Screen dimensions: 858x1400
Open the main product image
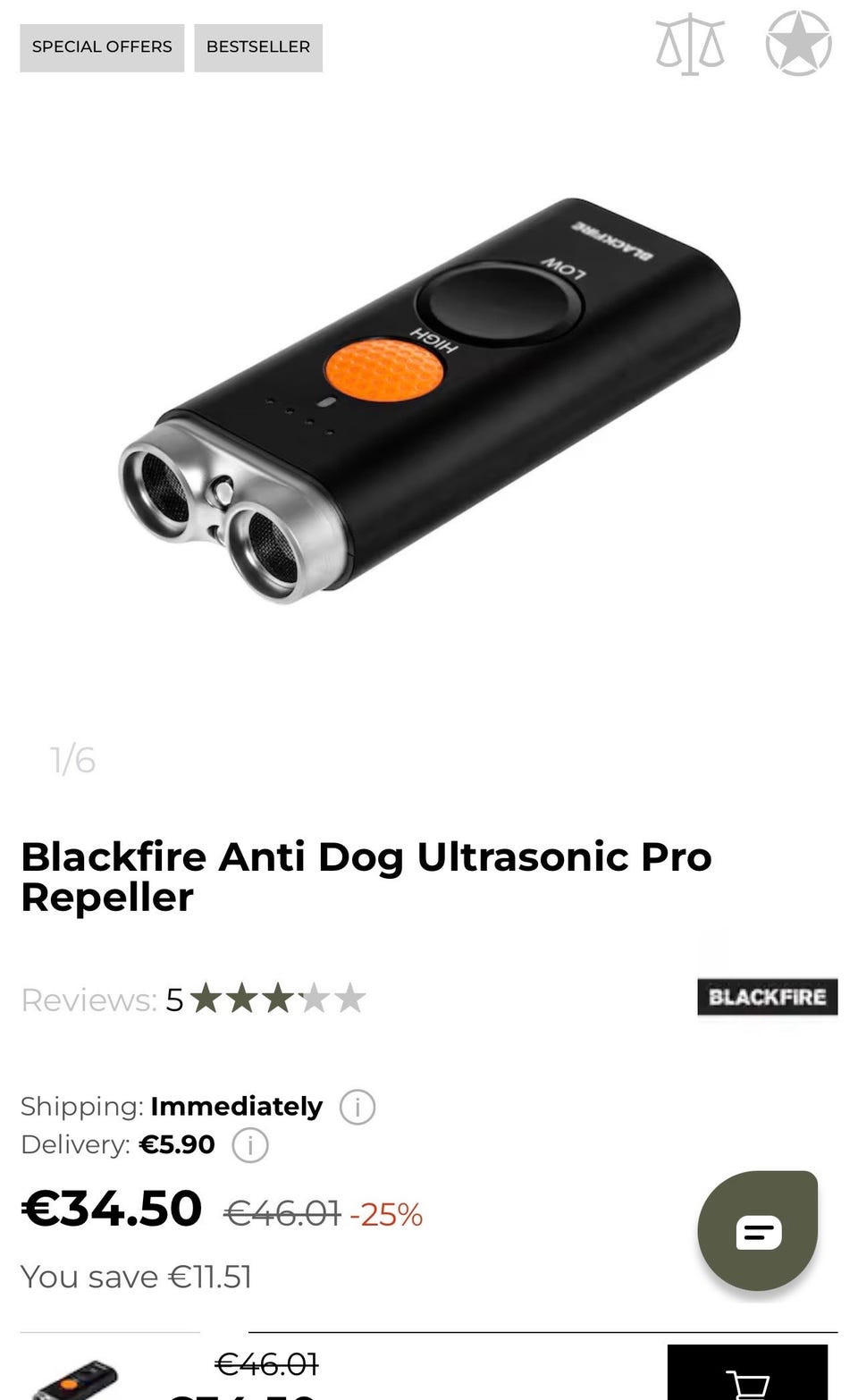[x=429, y=401]
